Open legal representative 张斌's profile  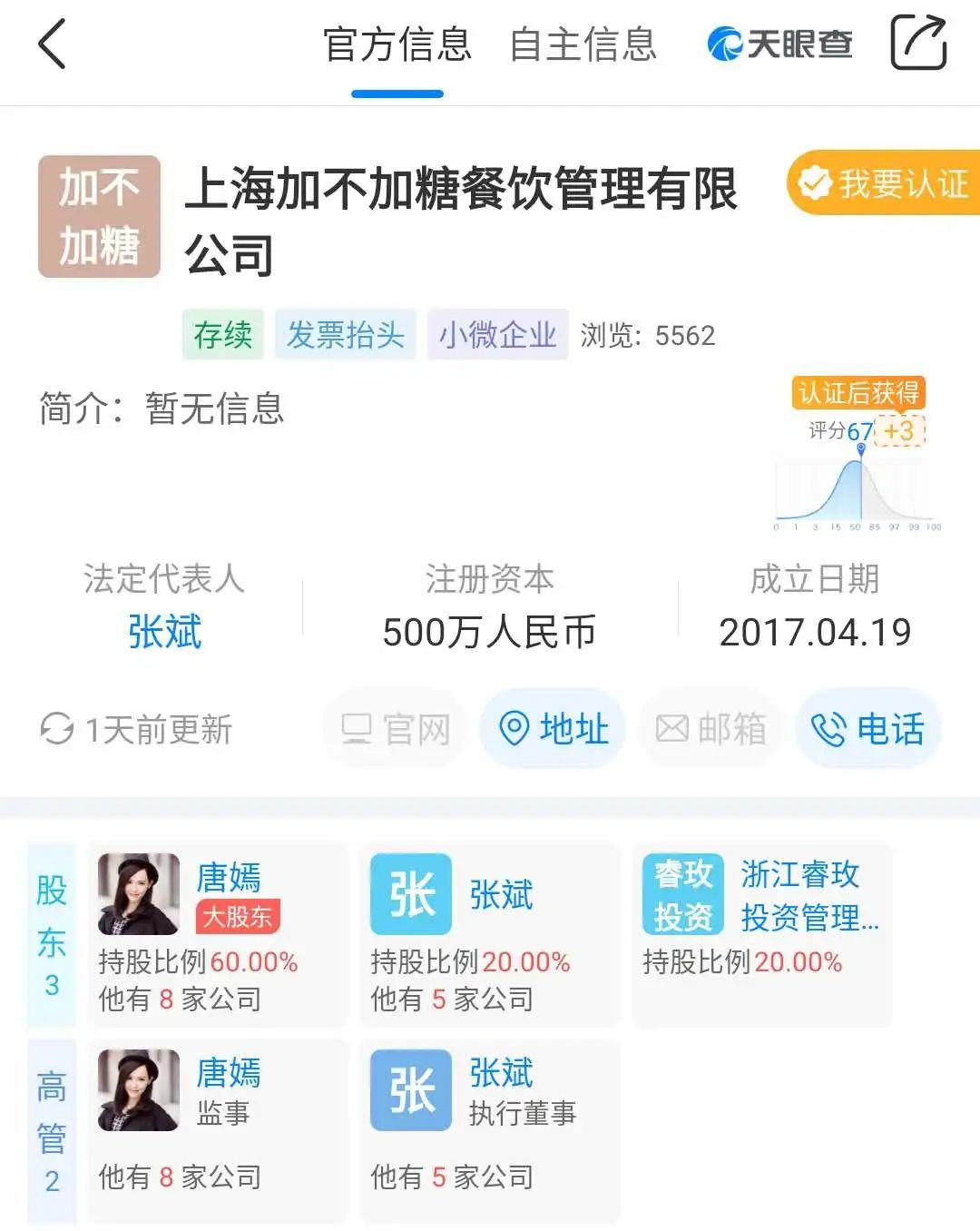click(x=164, y=632)
